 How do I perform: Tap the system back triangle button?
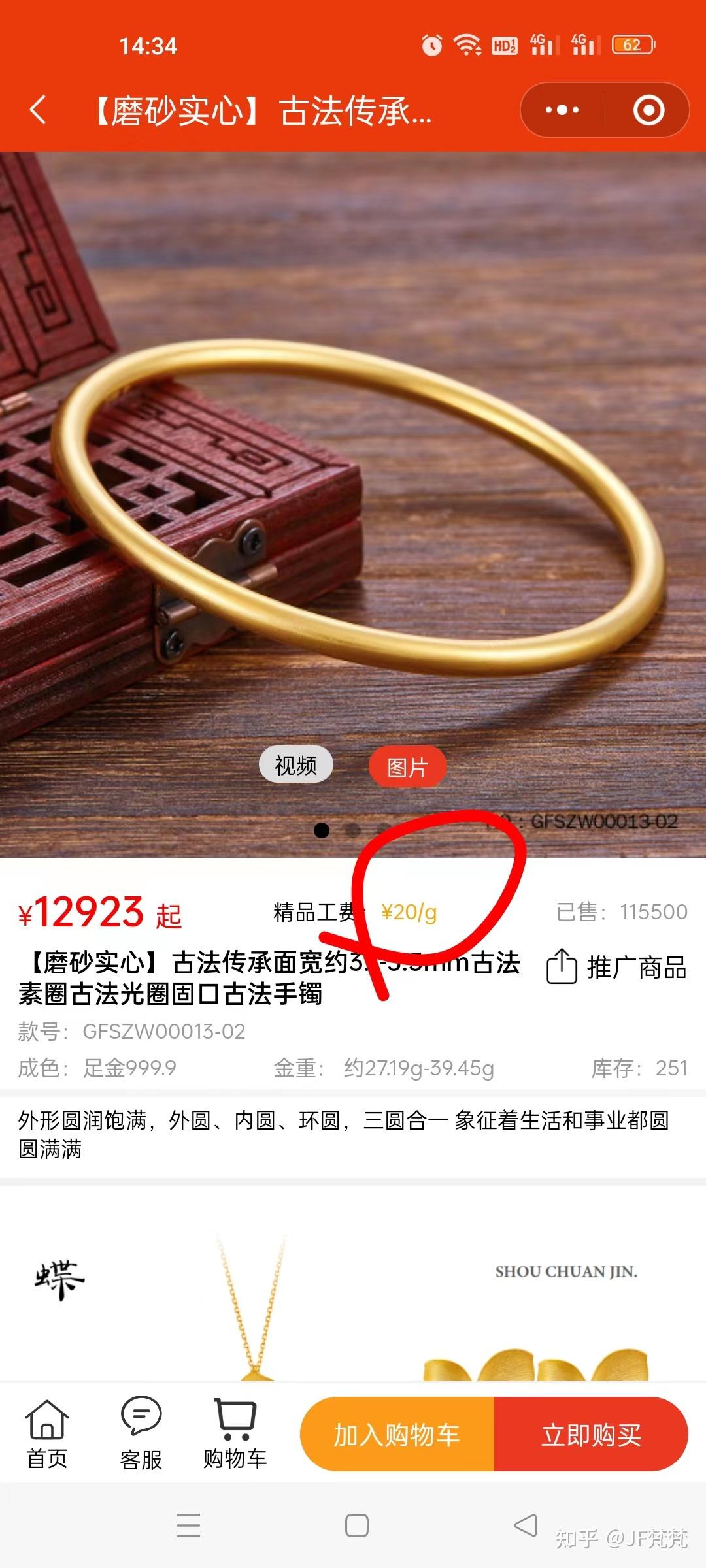(525, 1526)
